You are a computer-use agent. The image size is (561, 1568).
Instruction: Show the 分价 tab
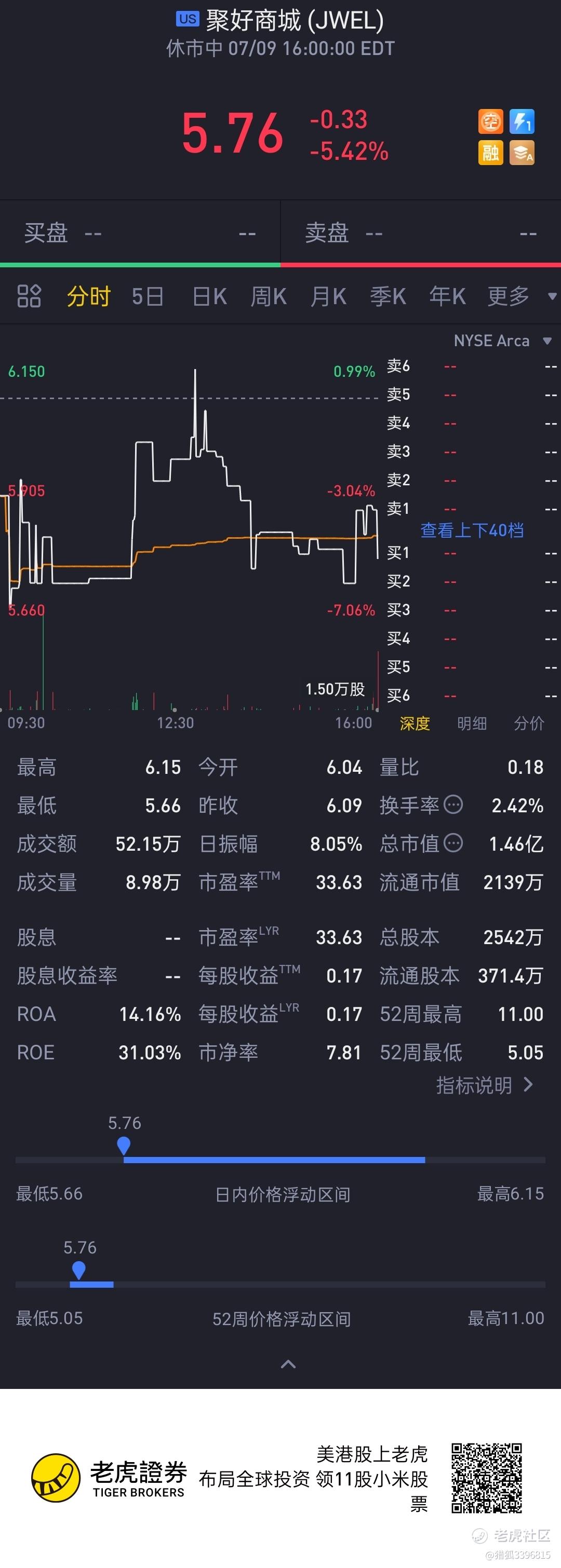(x=529, y=723)
